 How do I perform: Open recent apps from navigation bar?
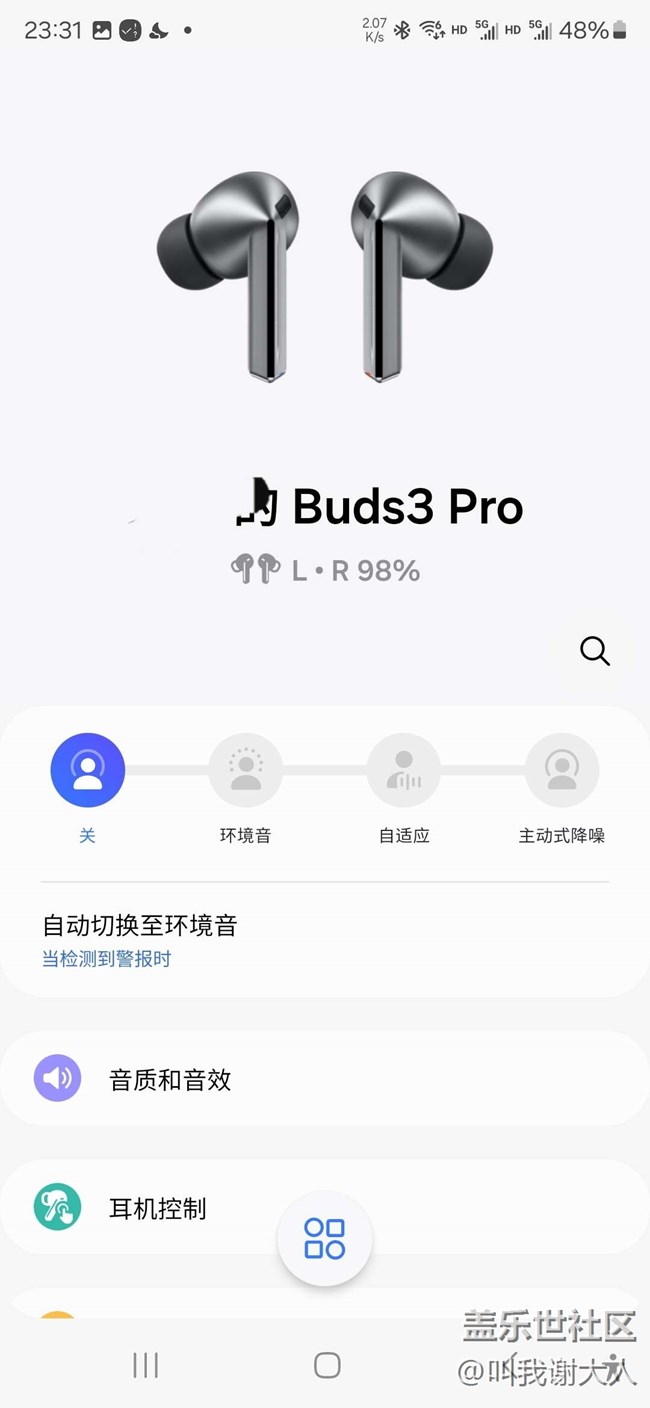[146, 1365]
